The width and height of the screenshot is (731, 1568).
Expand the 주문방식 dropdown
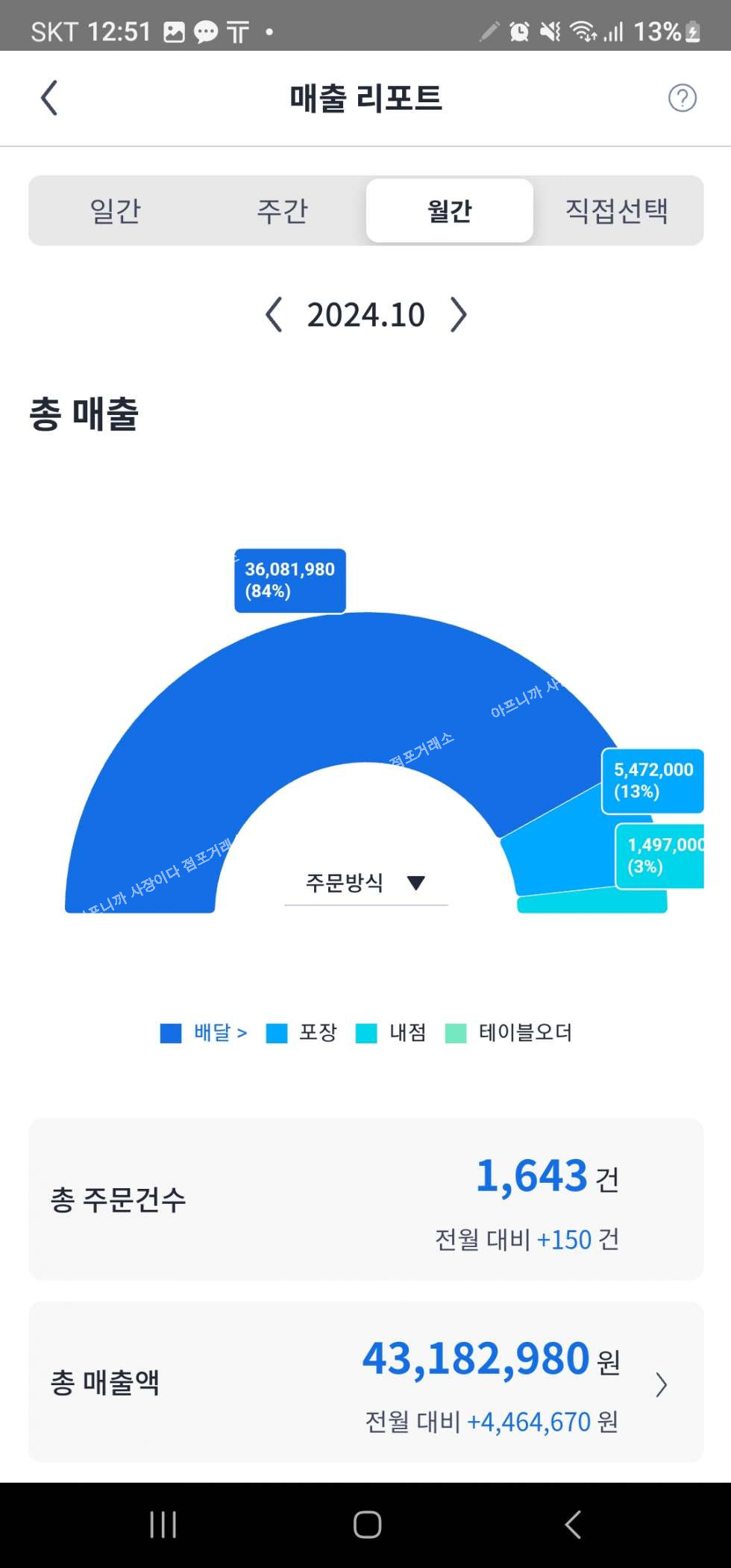click(x=365, y=883)
